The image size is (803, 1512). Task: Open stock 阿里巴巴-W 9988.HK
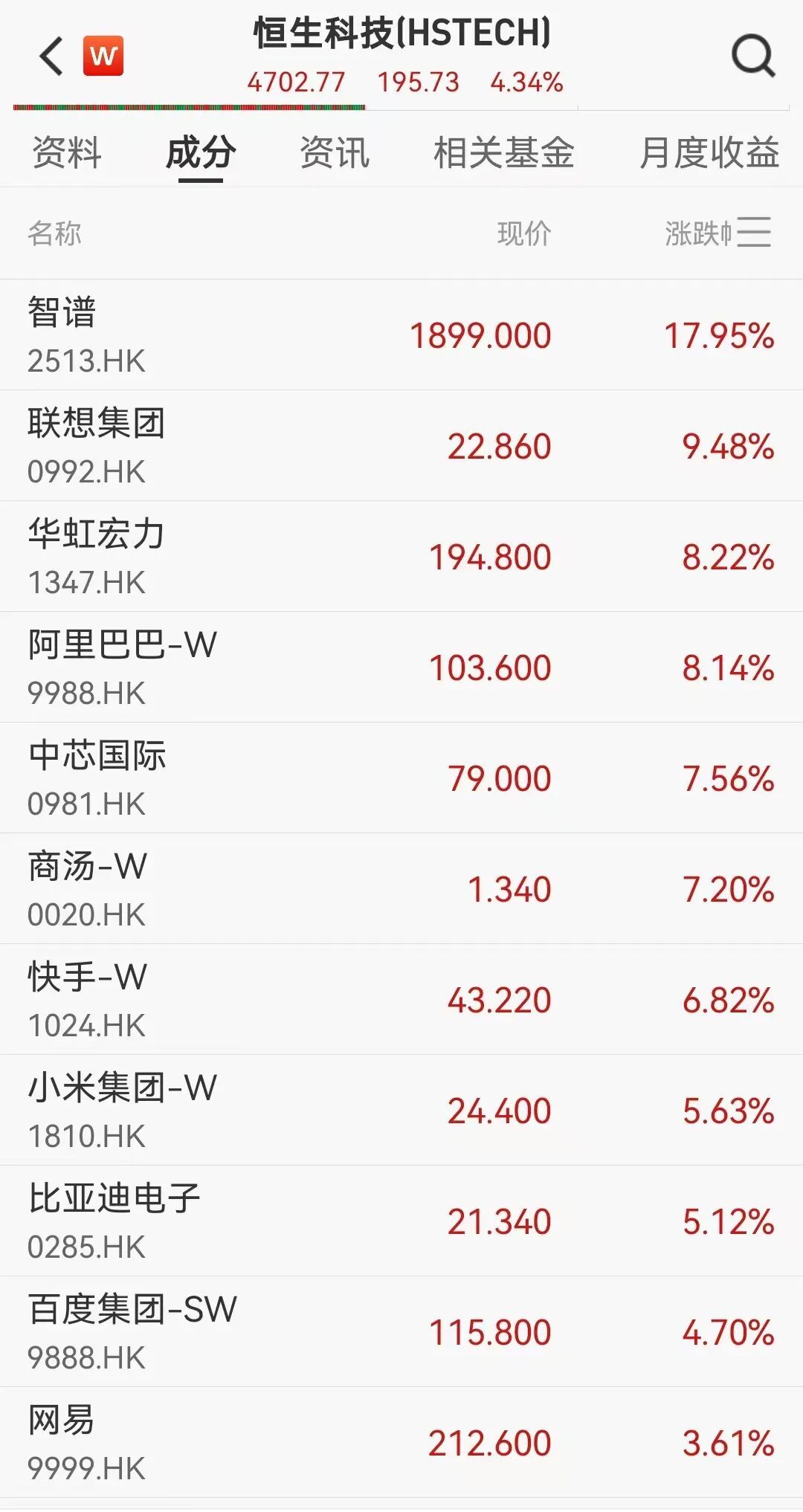coord(401,668)
